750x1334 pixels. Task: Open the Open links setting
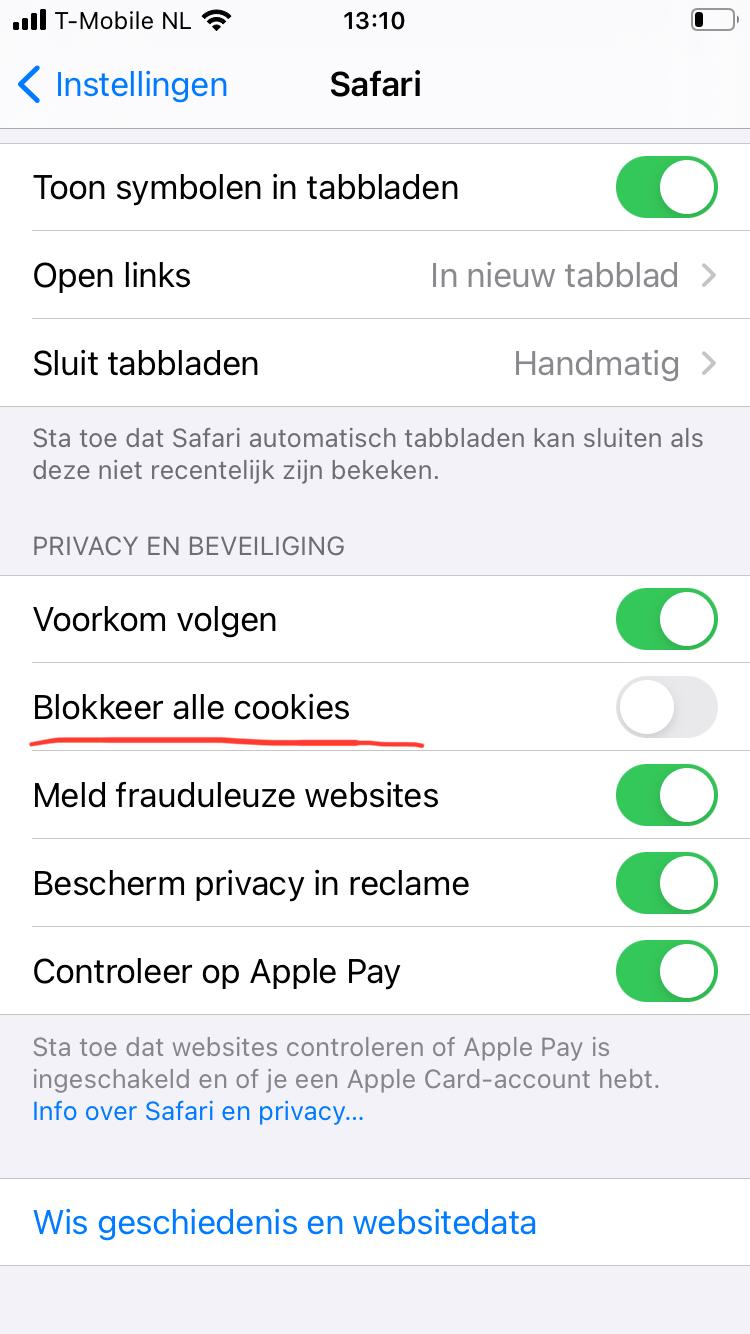tap(375, 275)
